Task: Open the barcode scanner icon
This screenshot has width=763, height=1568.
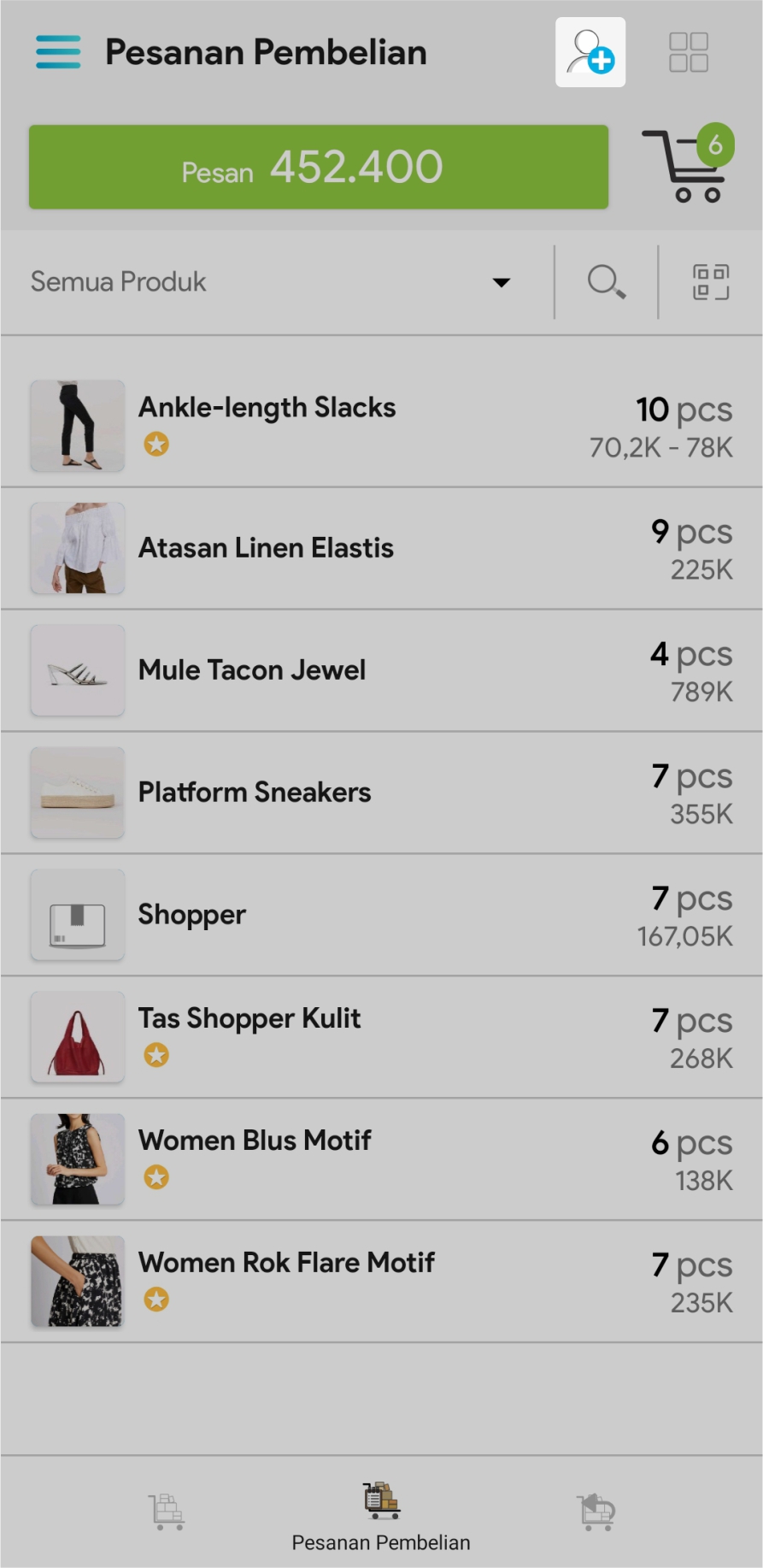Action: click(x=710, y=282)
